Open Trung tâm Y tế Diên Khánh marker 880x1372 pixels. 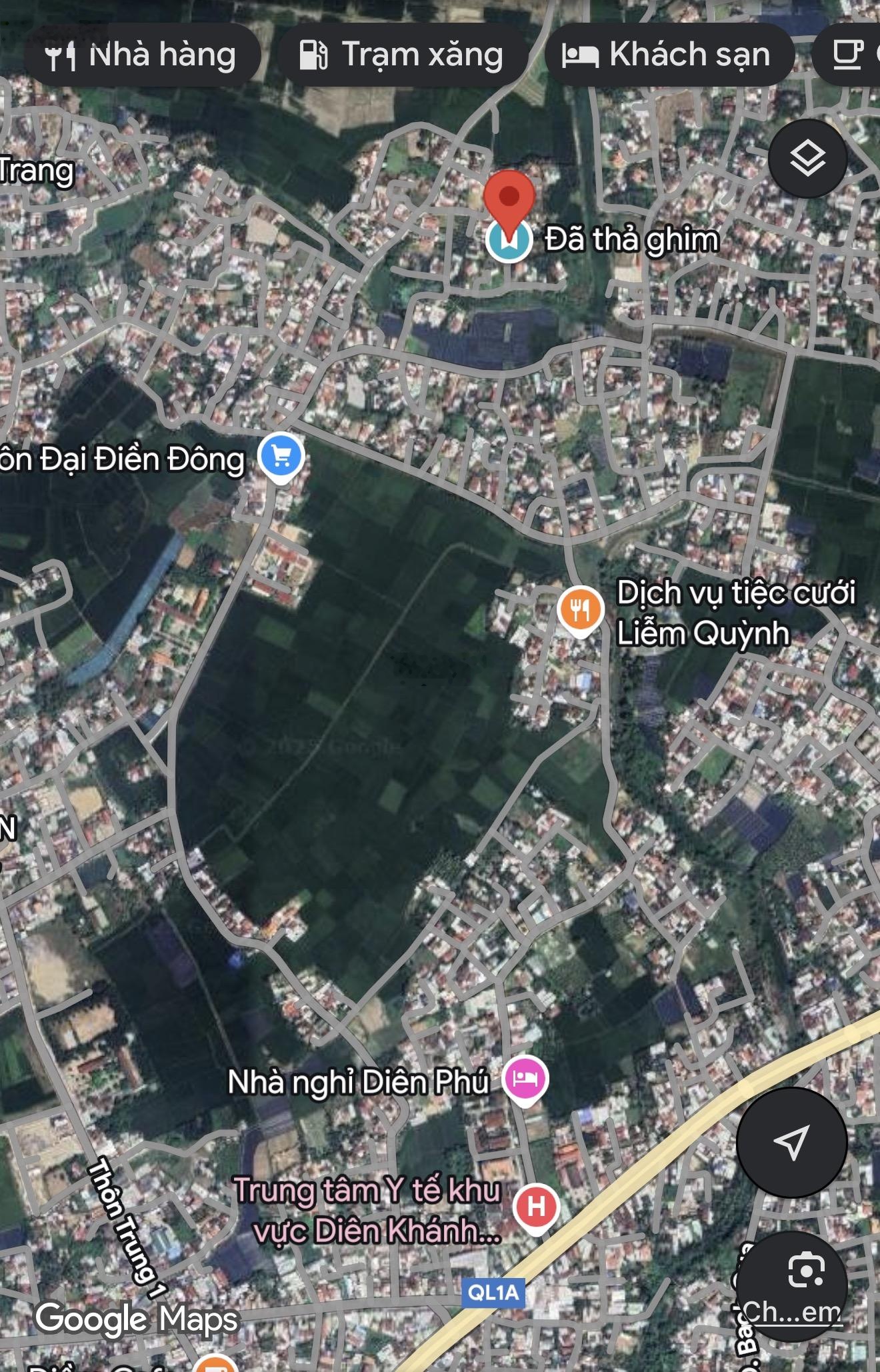(536, 1206)
